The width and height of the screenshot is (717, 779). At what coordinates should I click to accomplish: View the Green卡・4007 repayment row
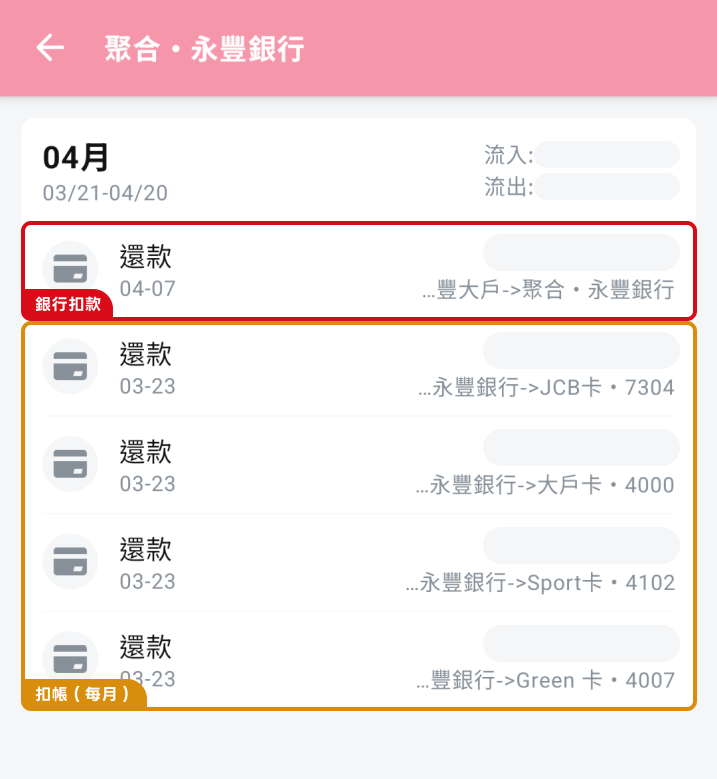pyautogui.click(x=358, y=659)
